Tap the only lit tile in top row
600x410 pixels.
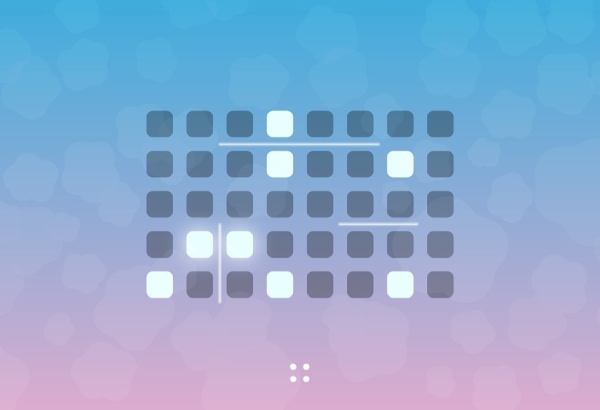tap(280, 124)
